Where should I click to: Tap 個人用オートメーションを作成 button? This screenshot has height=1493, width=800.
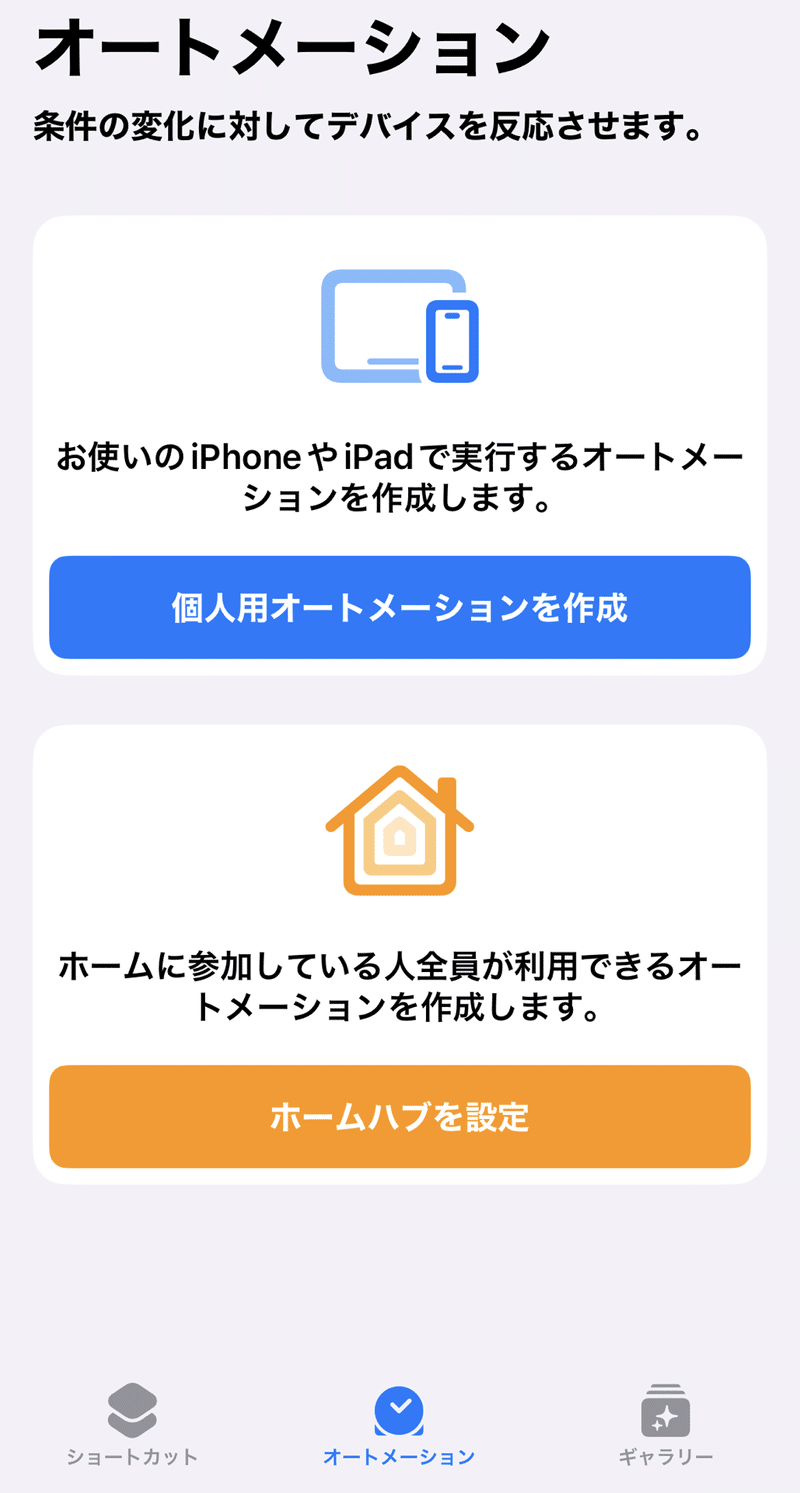[400, 607]
